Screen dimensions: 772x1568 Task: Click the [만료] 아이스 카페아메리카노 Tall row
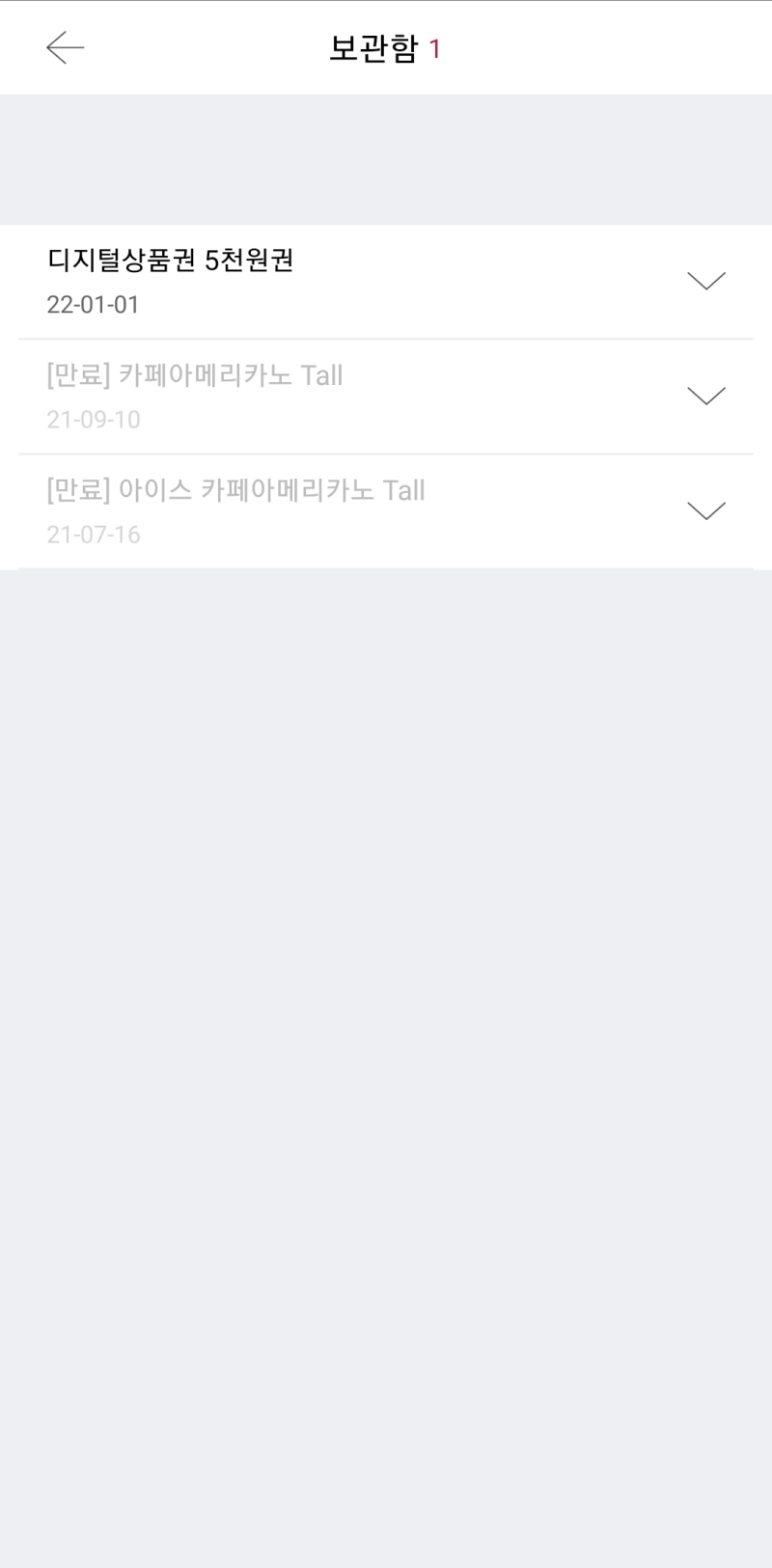pyautogui.click(x=234, y=490)
